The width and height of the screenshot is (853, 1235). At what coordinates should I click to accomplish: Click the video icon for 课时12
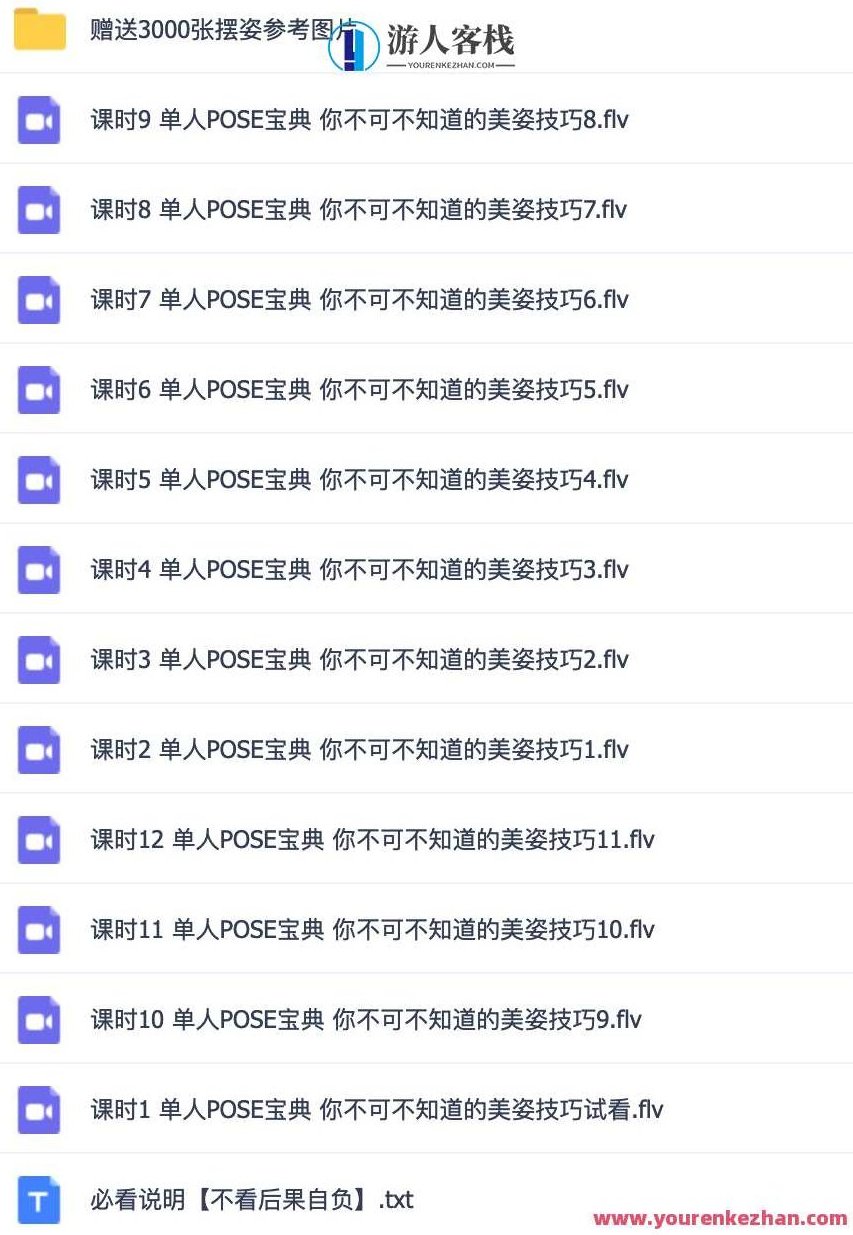tap(38, 839)
